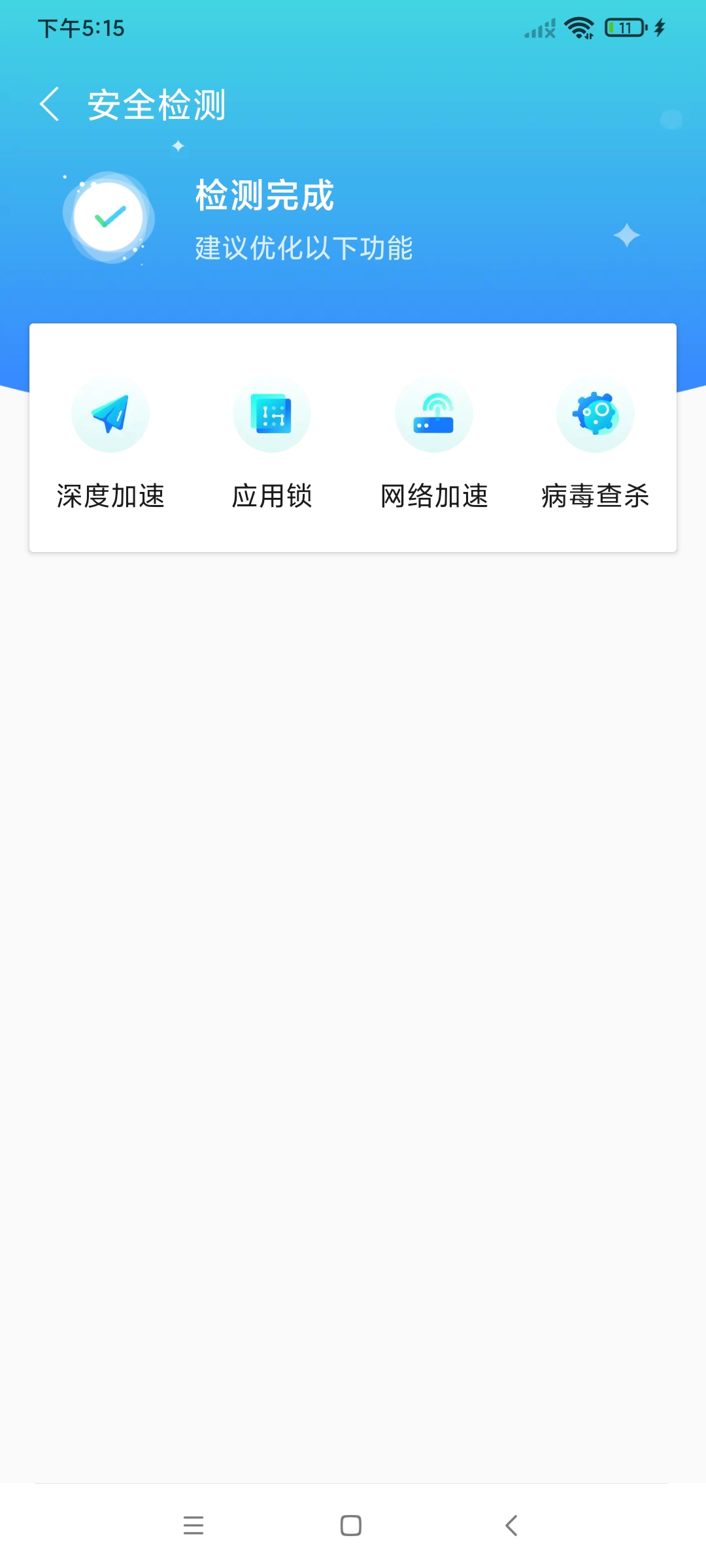Image resolution: width=706 pixels, height=1568 pixels.
Task: Open the 应用锁 app lock icon
Action: click(272, 414)
